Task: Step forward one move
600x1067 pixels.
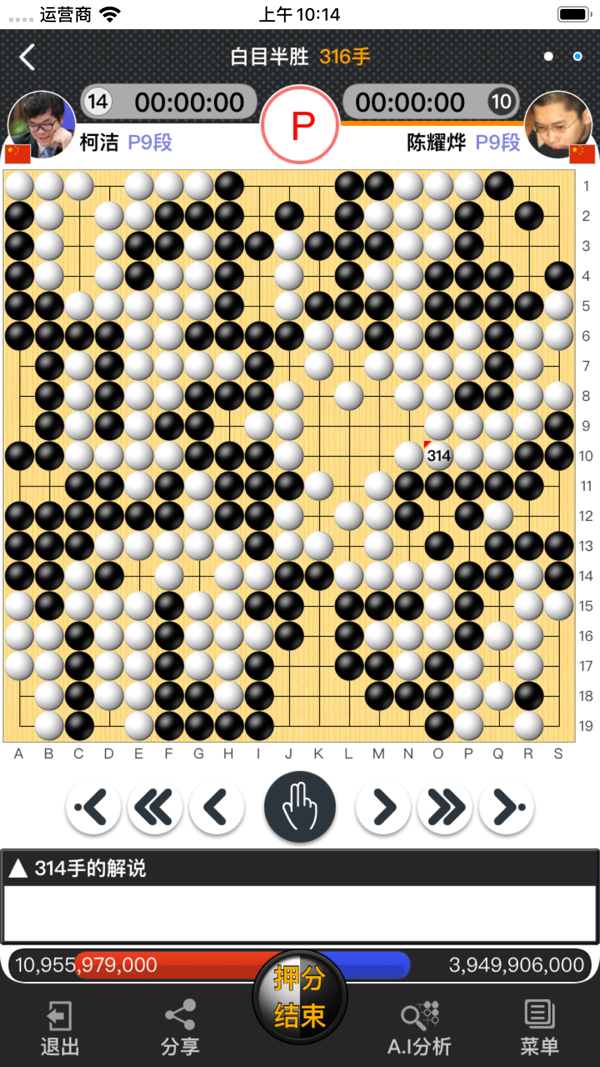Action: tap(383, 806)
